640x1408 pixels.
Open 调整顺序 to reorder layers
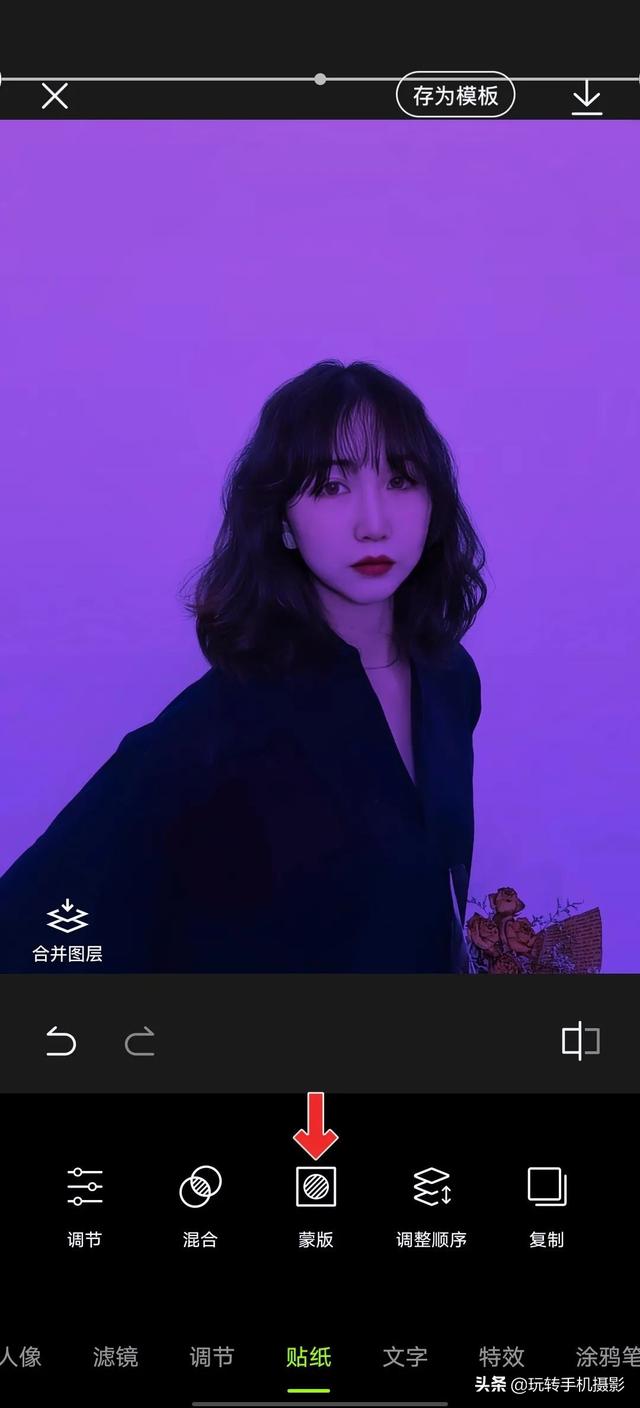coord(431,1207)
